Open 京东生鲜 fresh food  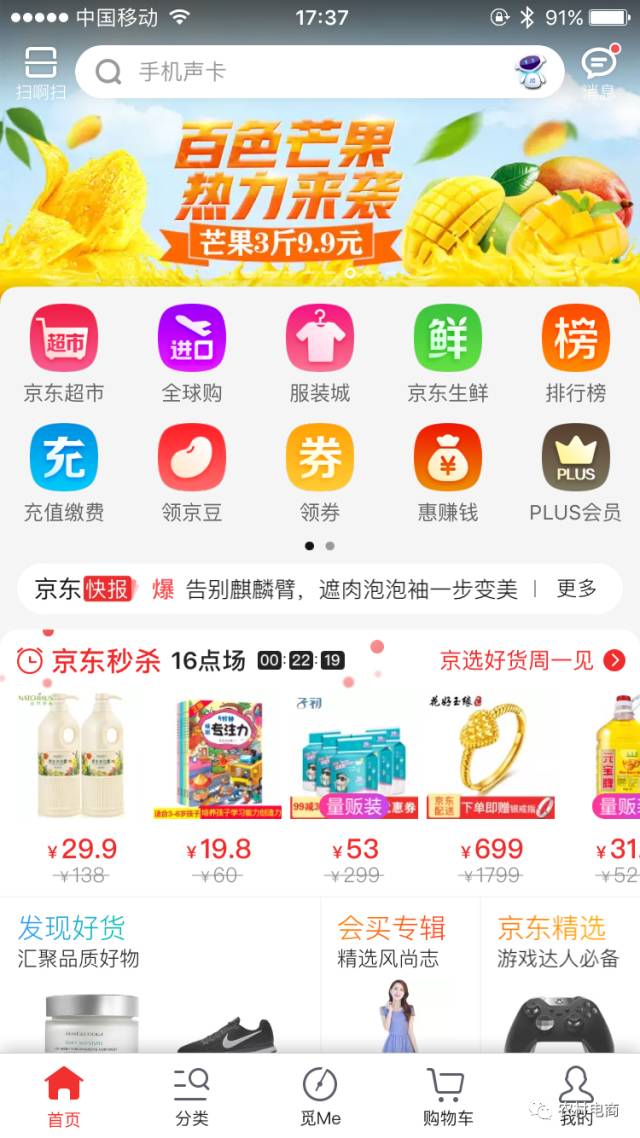(x=448, y=354)
